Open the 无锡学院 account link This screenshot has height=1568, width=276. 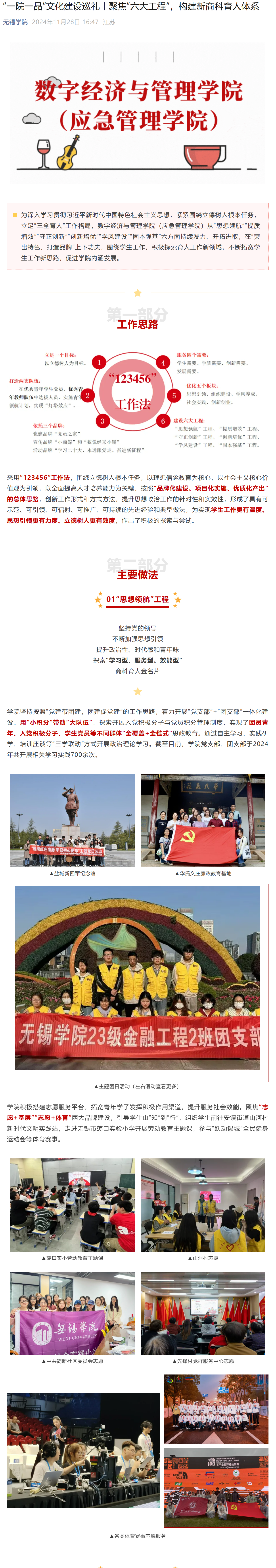(x=15, y=22)
